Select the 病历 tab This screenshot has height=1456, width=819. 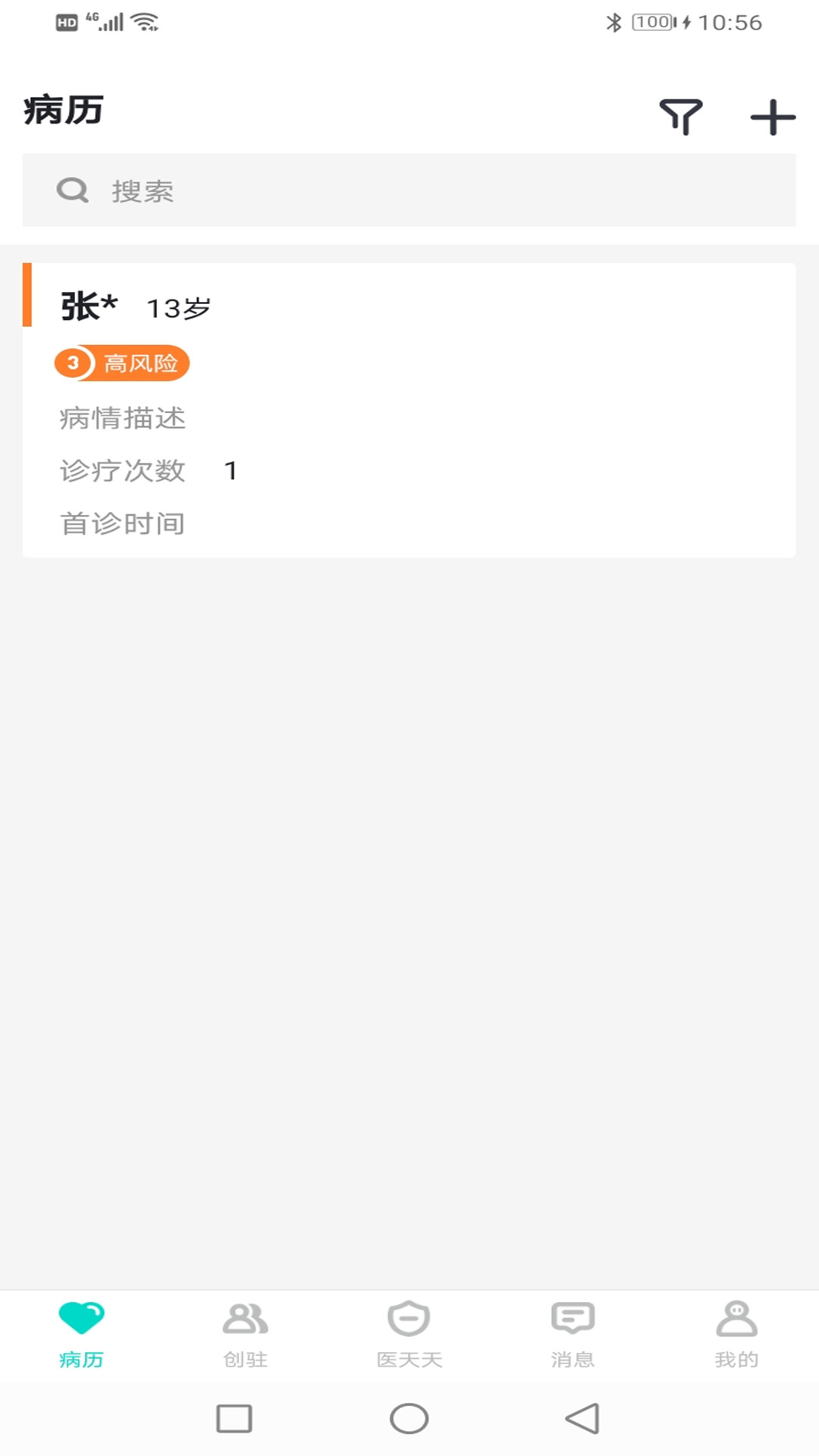[81, 1335]
